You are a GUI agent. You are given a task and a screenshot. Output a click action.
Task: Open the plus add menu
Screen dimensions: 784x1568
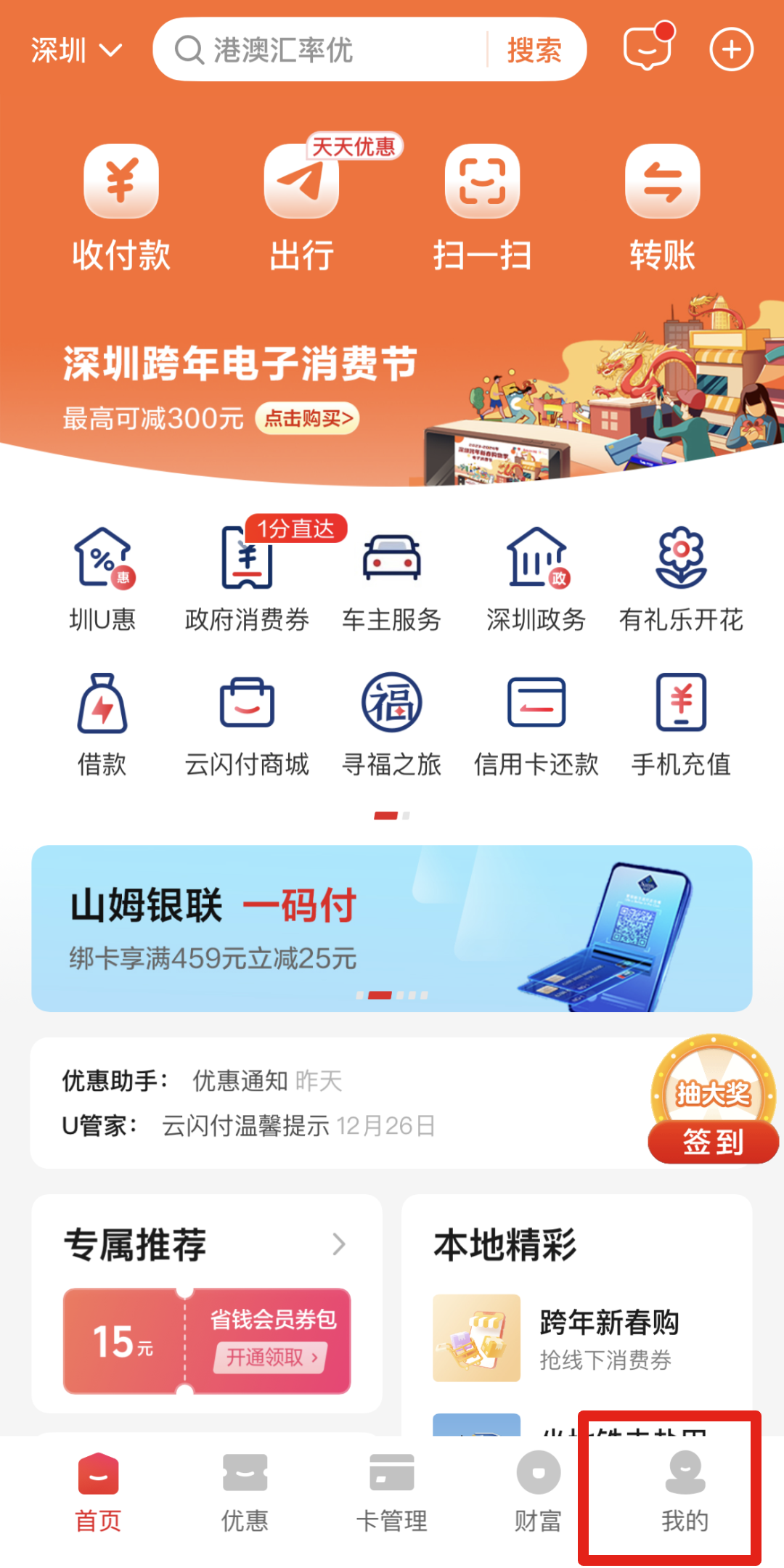[731, 49]
